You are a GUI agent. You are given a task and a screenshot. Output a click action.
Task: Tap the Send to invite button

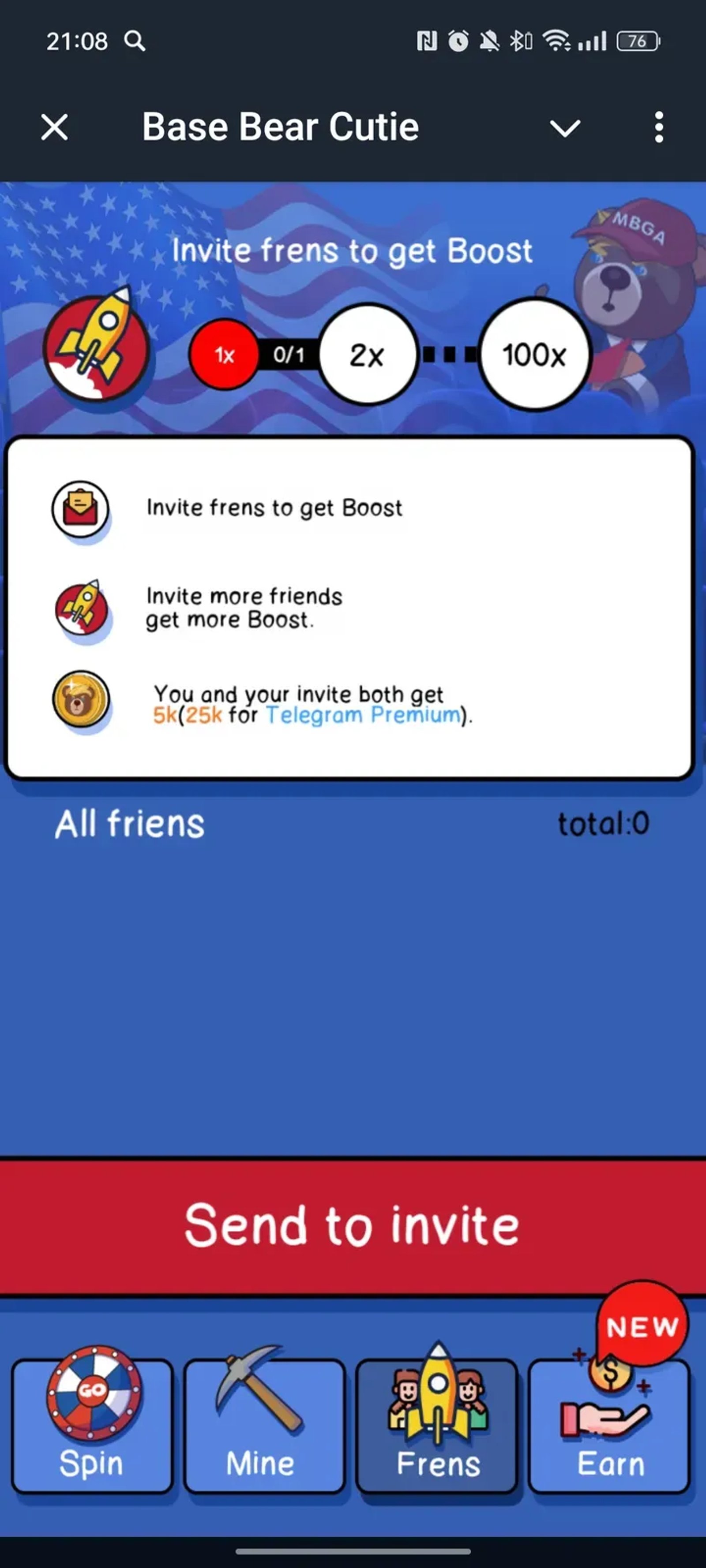coord(352,1225)
